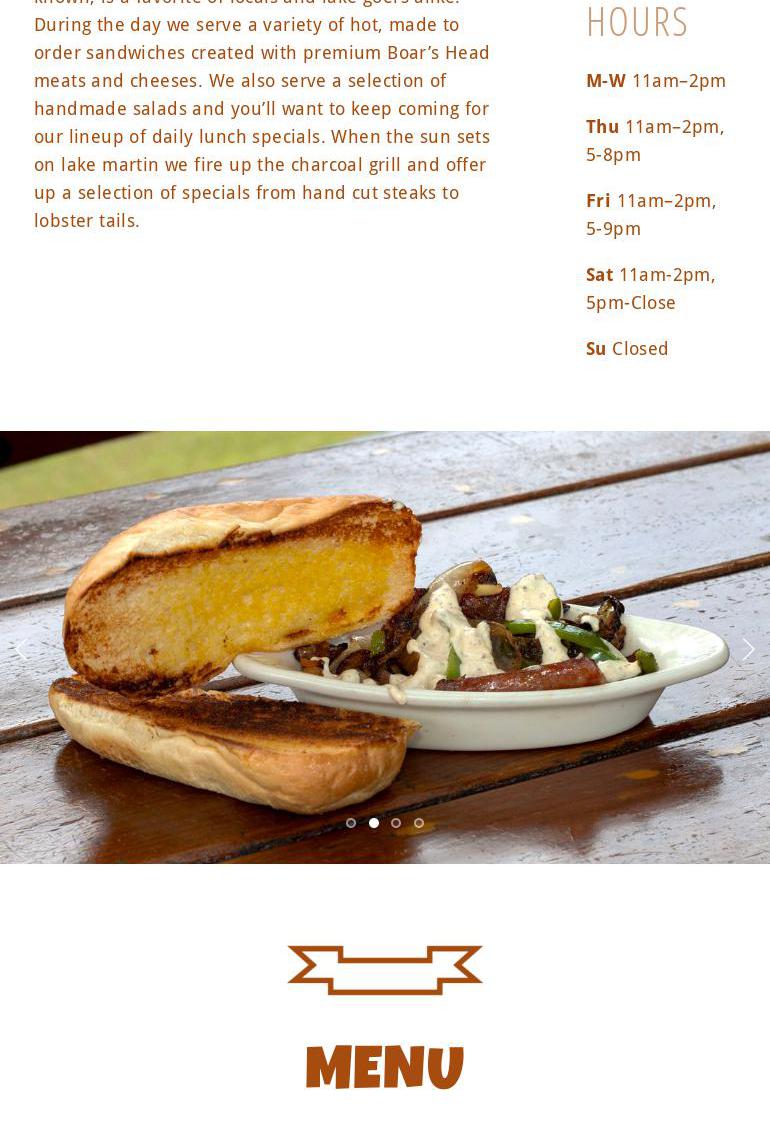Go to the fourth carousel slide dot
Screen dimensions: 770x1134
point(419,823)
